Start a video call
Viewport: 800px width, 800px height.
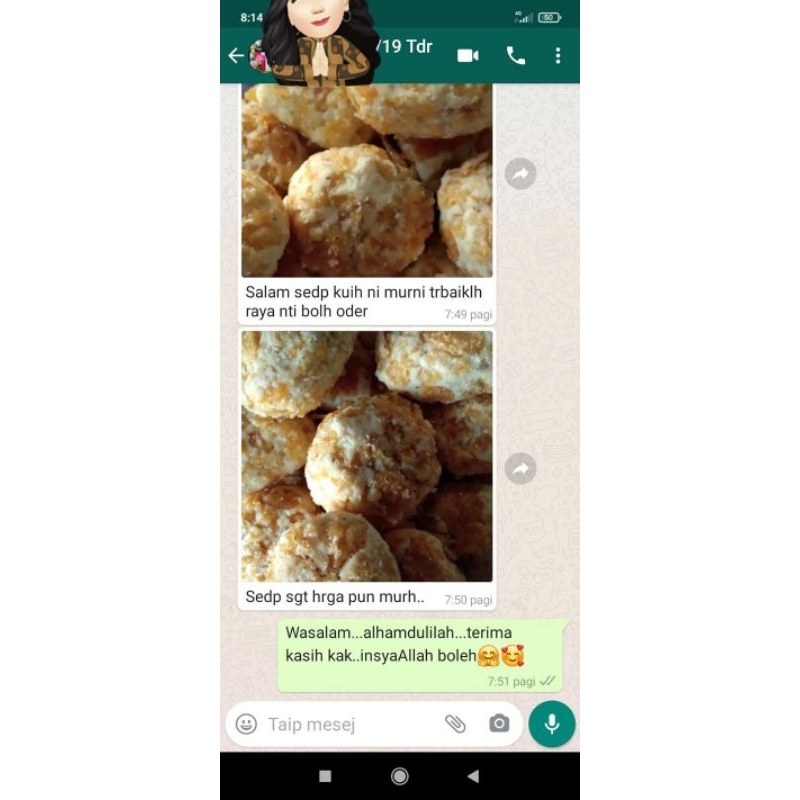[468, 56]
